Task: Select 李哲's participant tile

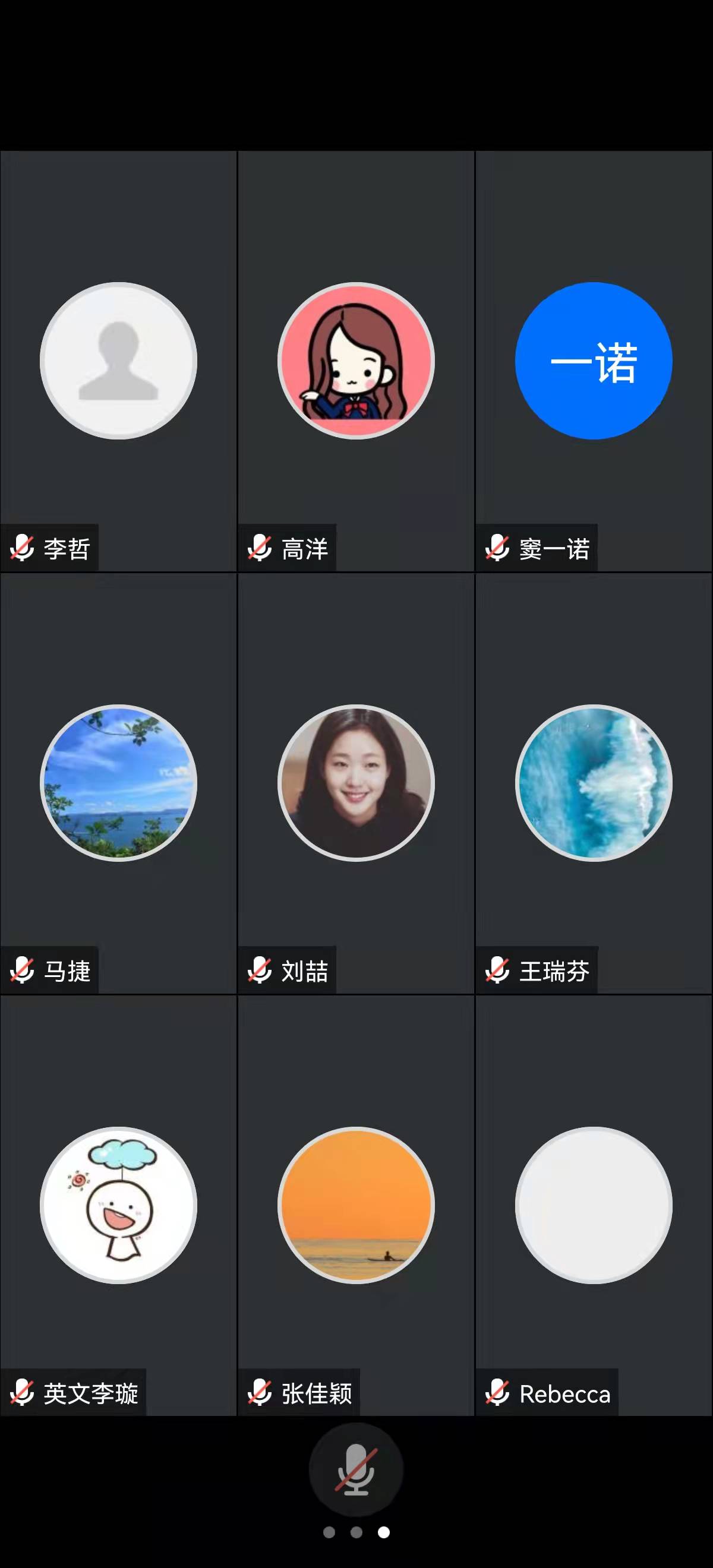Action: (118, 361)
